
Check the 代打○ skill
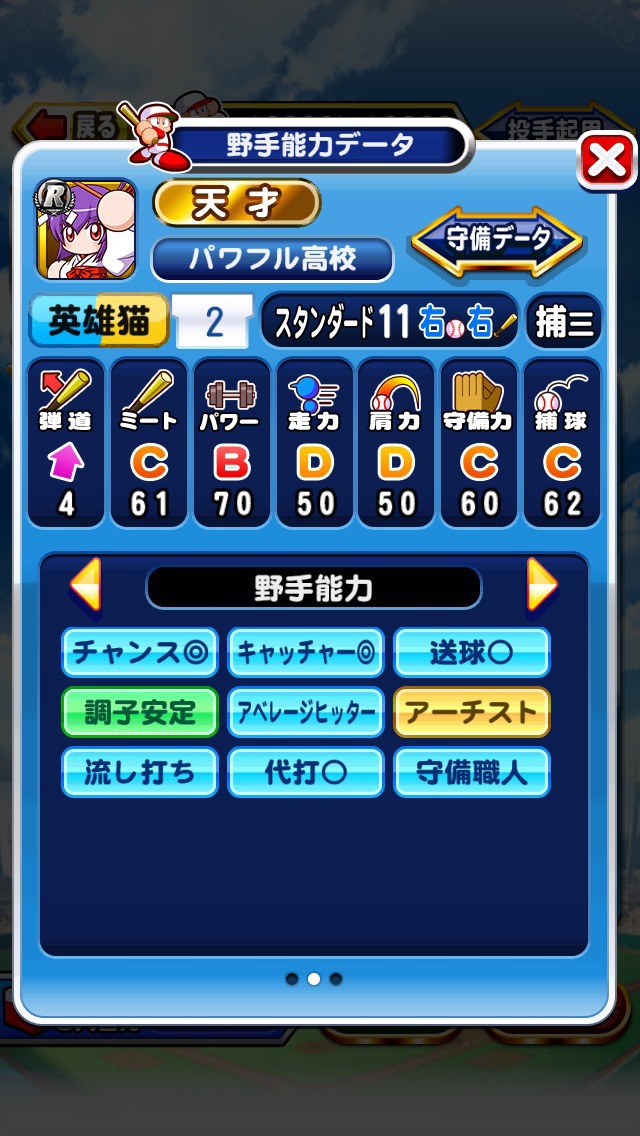[x=306, y=772]
